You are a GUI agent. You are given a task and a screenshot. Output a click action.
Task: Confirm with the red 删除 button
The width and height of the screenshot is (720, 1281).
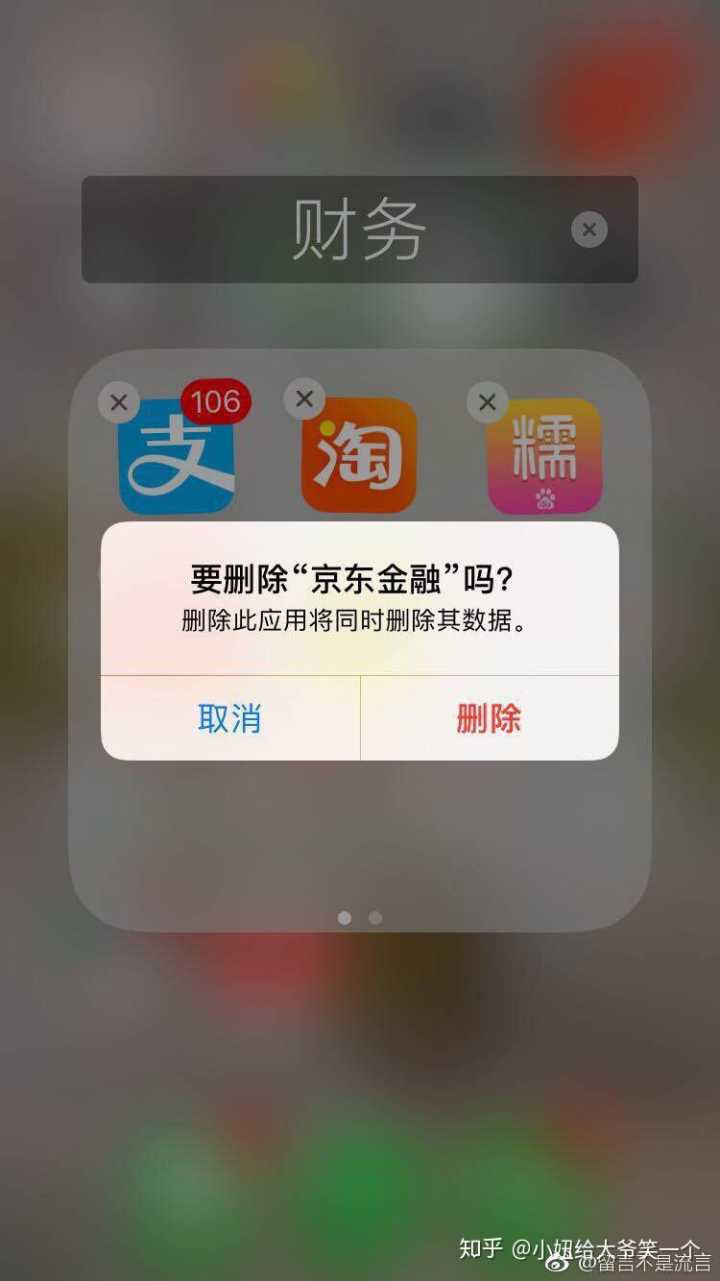coord(489,718)
